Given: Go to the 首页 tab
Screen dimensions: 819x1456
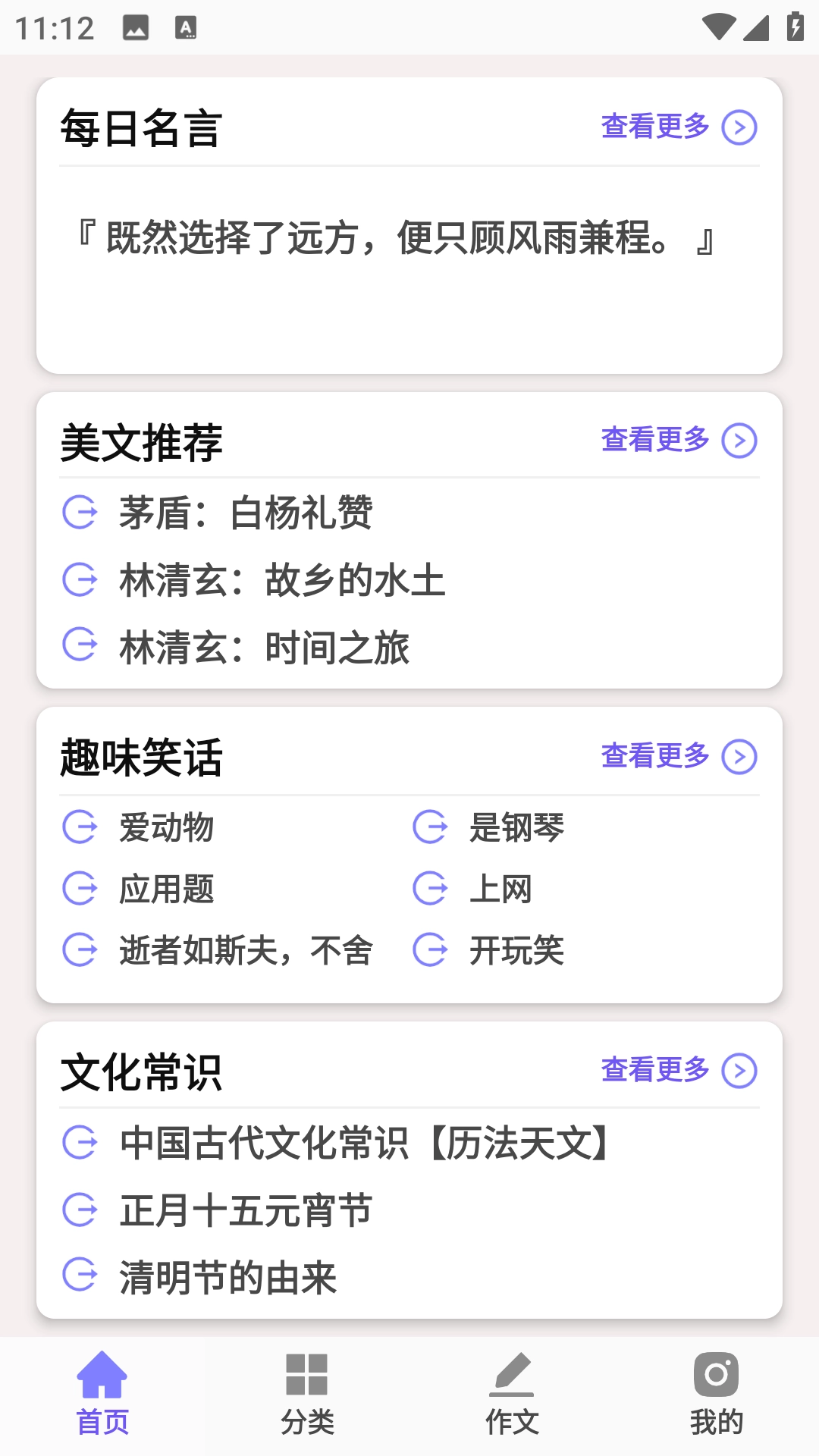Looking at the screenshot, I should [102, 1394].
